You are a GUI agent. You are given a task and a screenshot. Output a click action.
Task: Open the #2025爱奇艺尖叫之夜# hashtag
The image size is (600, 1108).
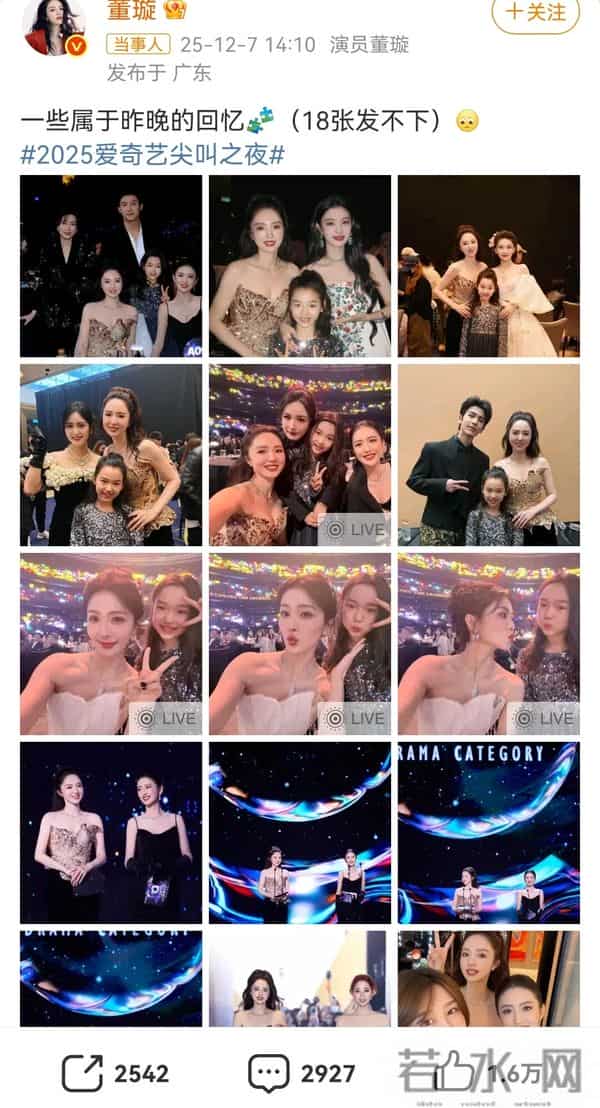point(153,155)
